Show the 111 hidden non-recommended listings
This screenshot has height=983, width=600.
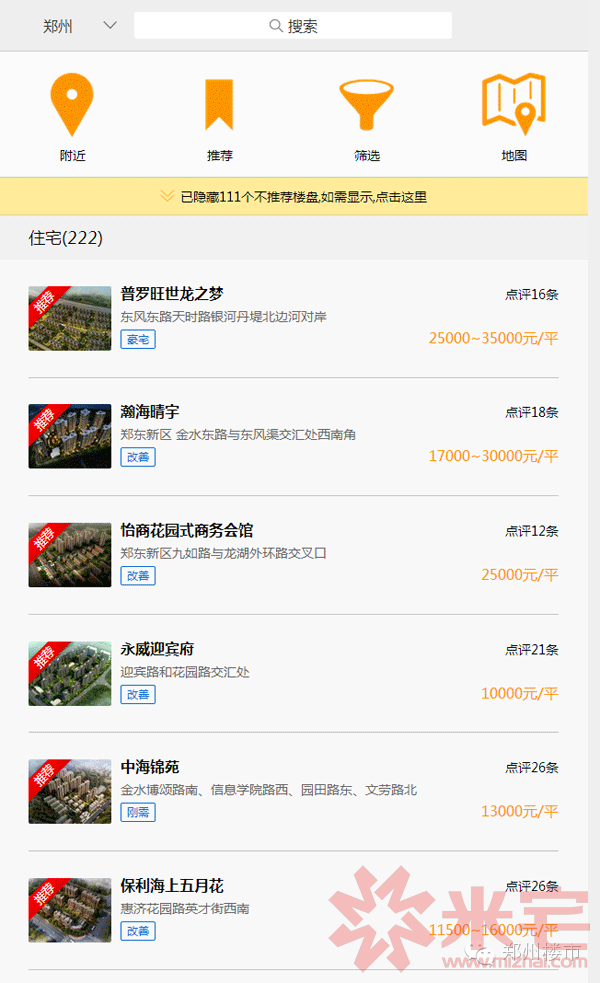(x=294, y=197)
